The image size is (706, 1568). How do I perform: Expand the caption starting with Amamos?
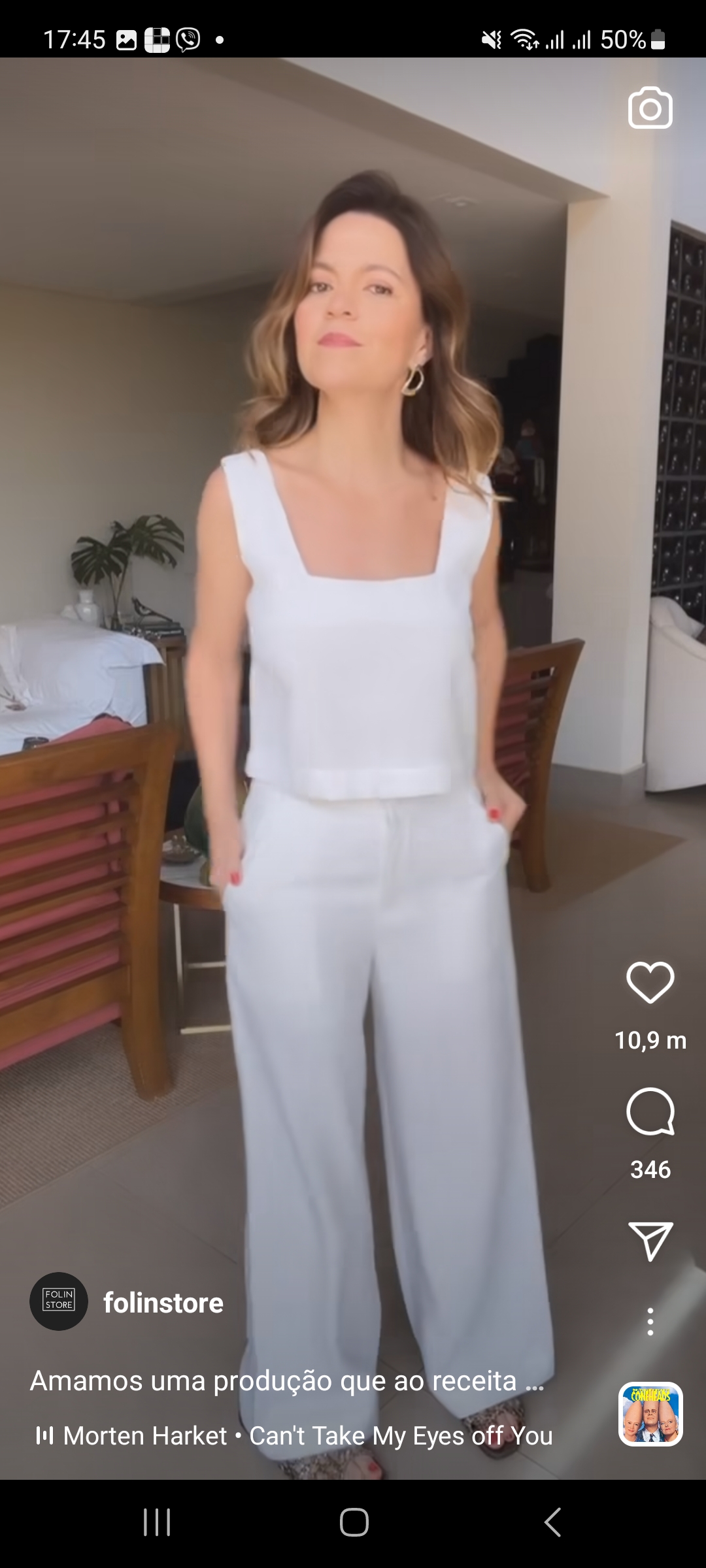point(286,1381)
